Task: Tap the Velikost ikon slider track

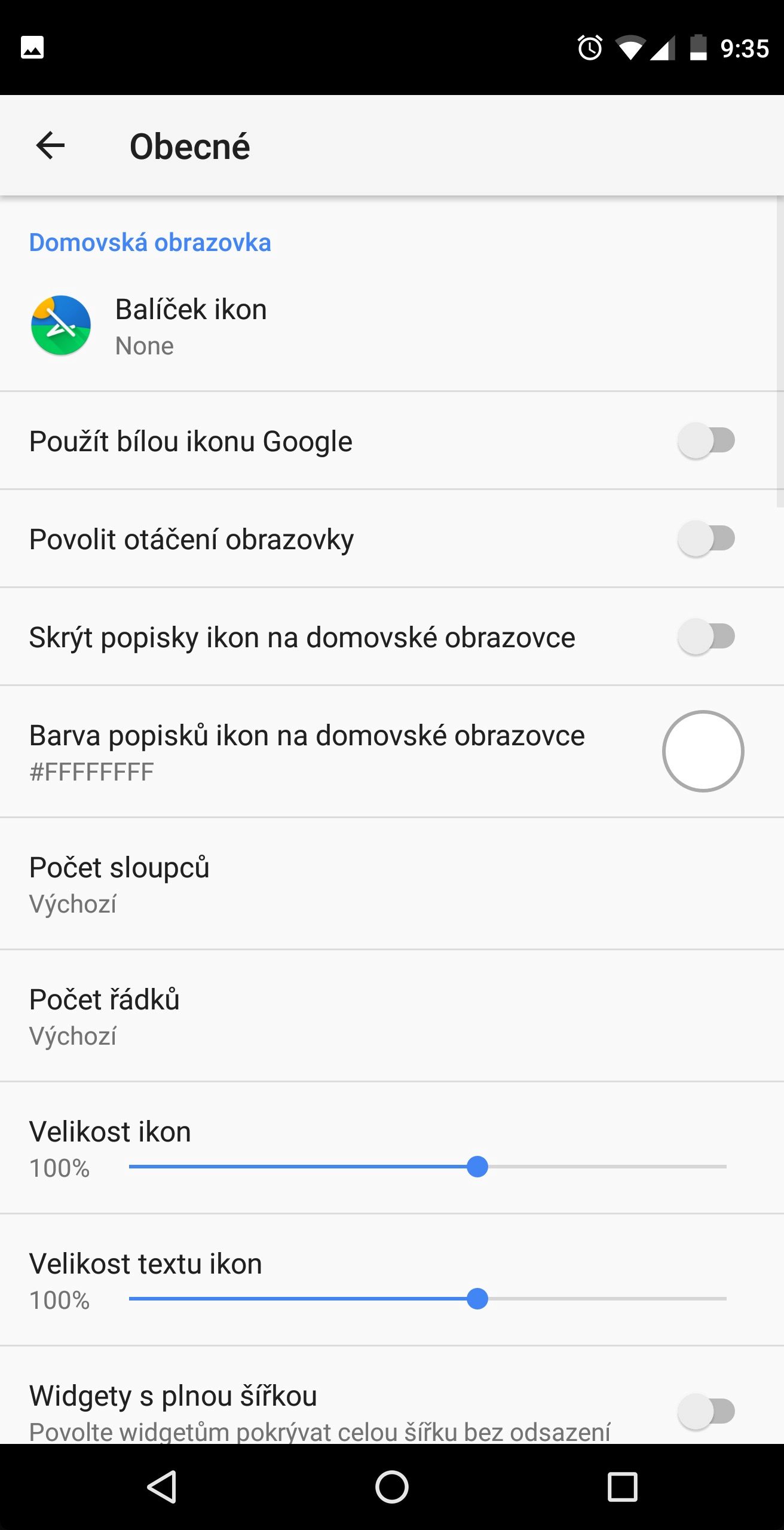Action: (x=428, y=1167)
